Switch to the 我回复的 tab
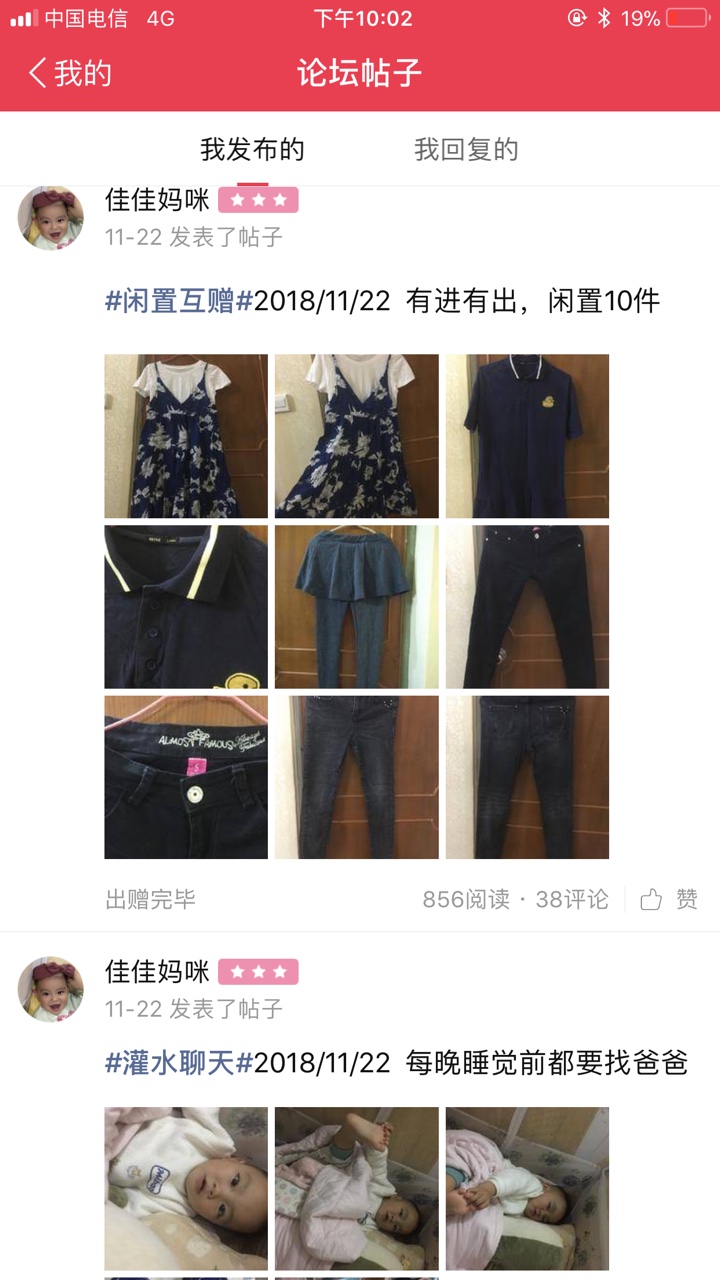The width and height of the screenshot is (720, 1280). coord(466,150)
